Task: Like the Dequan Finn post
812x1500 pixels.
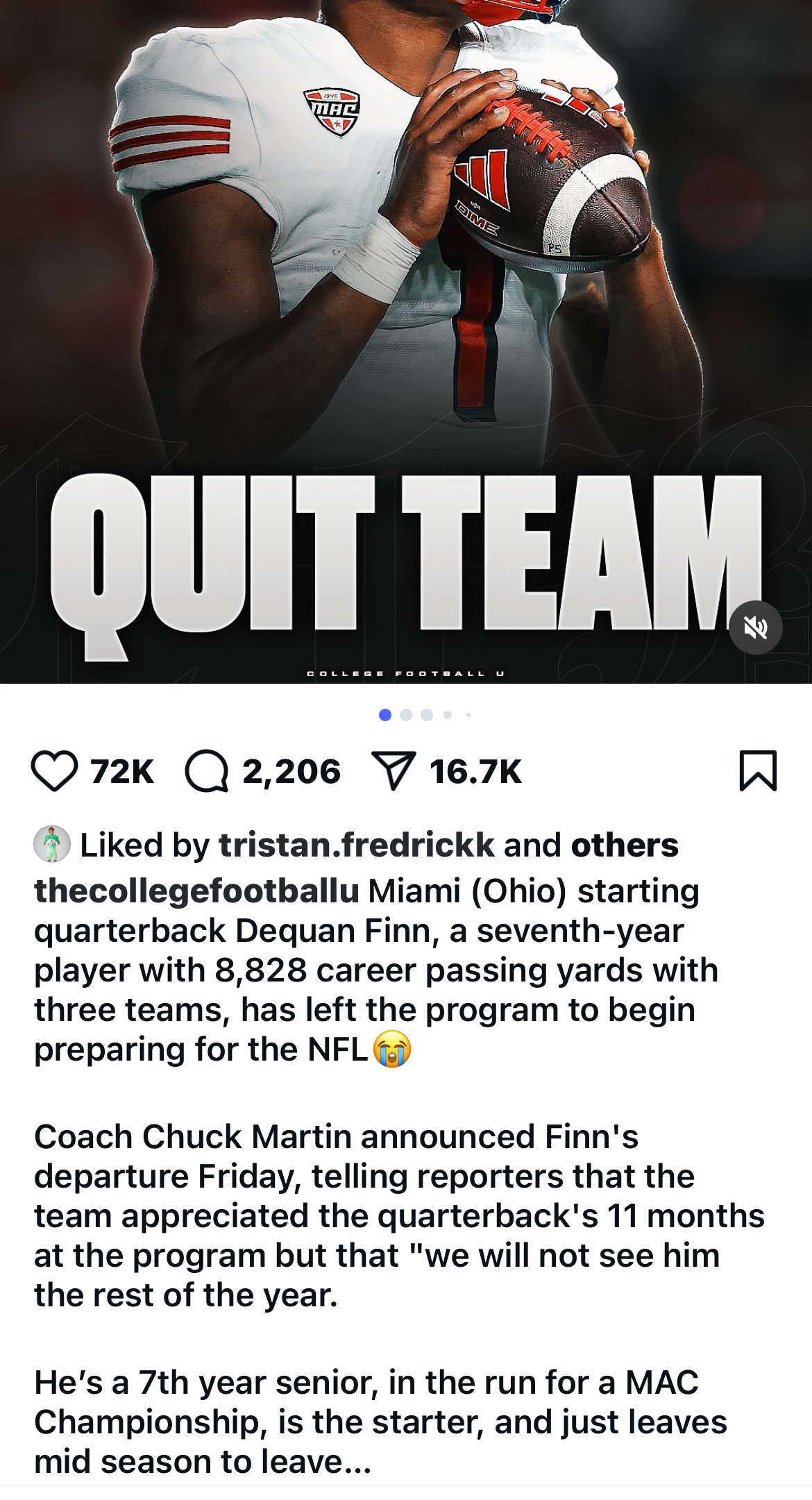Action: coord(54,771)
